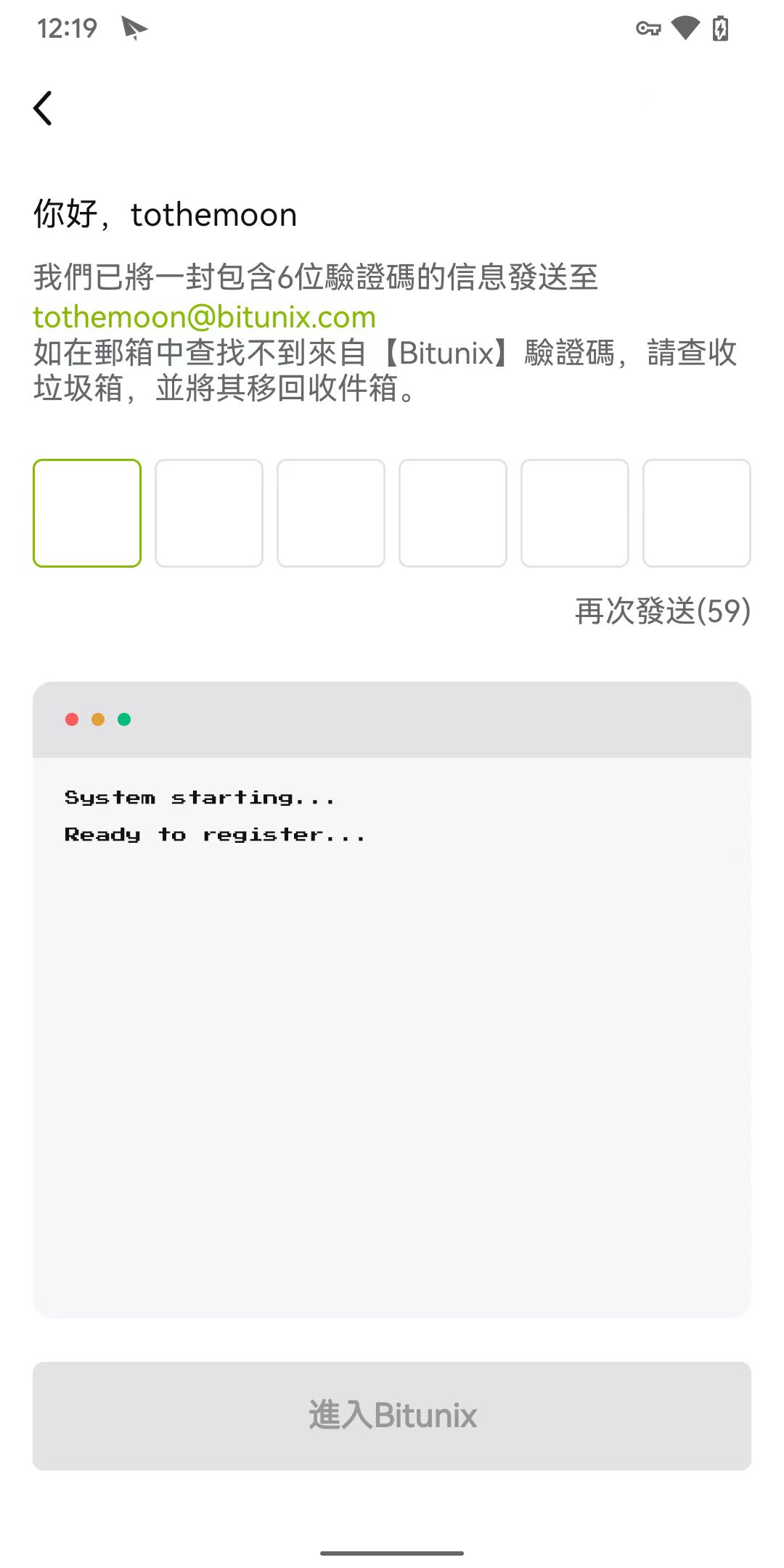Focus the first verification code box

tap(87, 513)
